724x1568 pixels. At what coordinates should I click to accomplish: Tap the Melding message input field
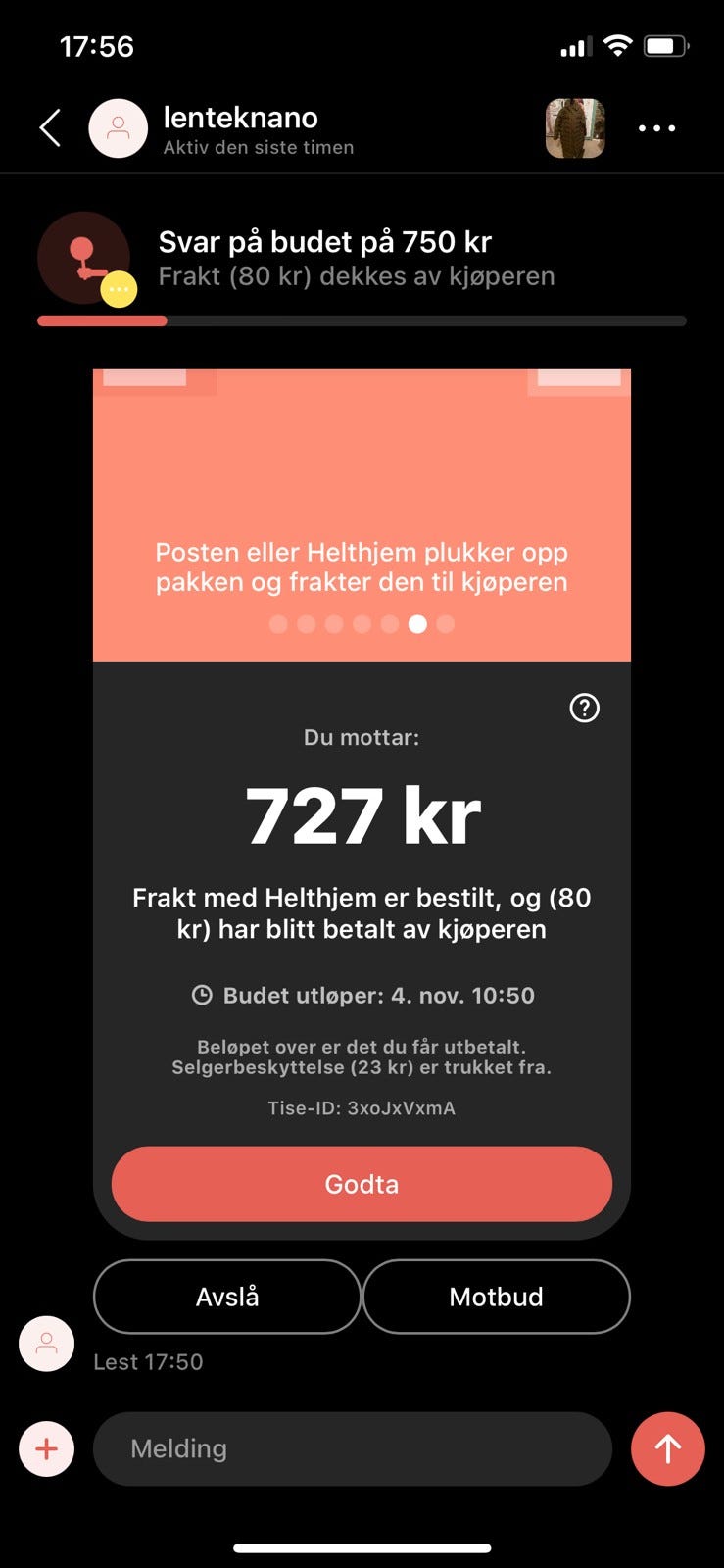(354, 1448)
